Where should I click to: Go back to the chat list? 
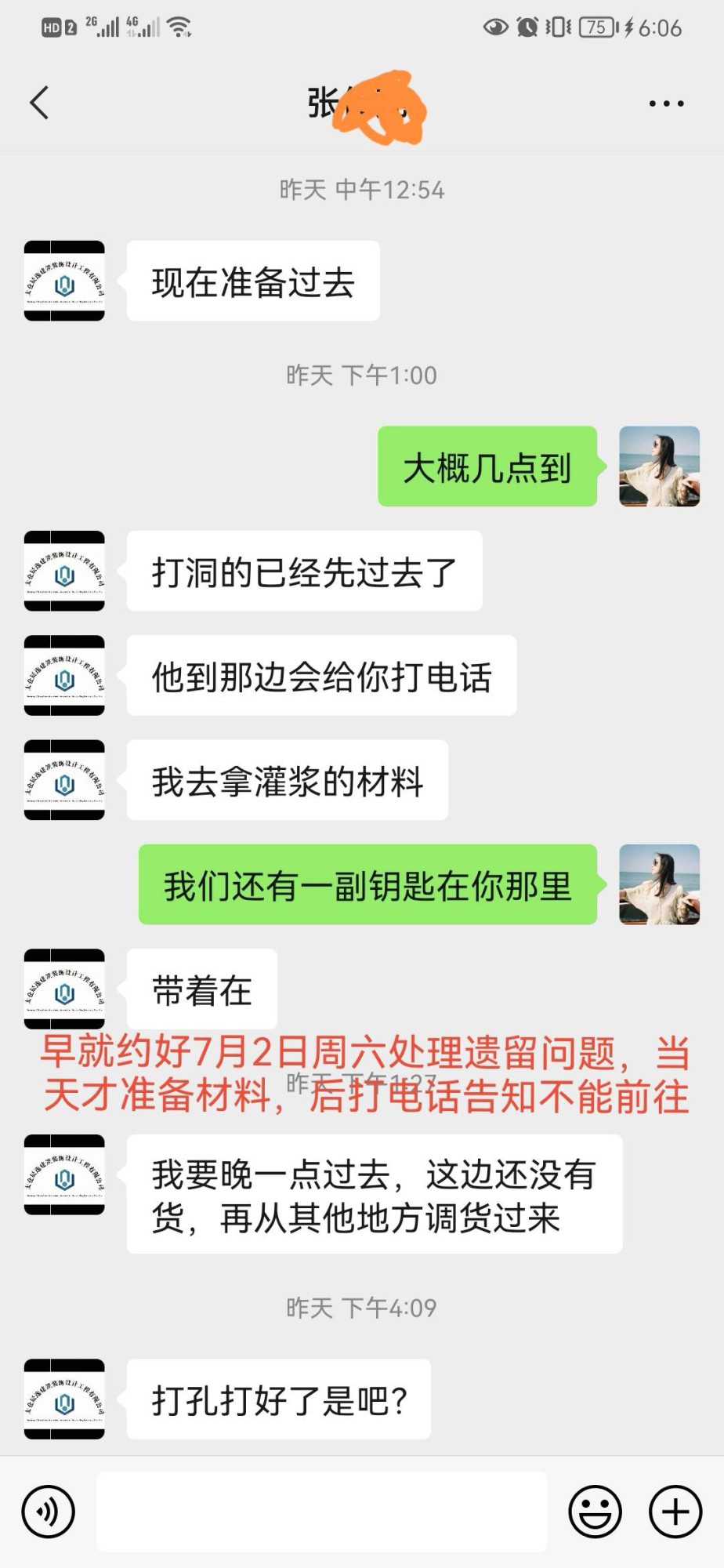(x=39, y=103)
